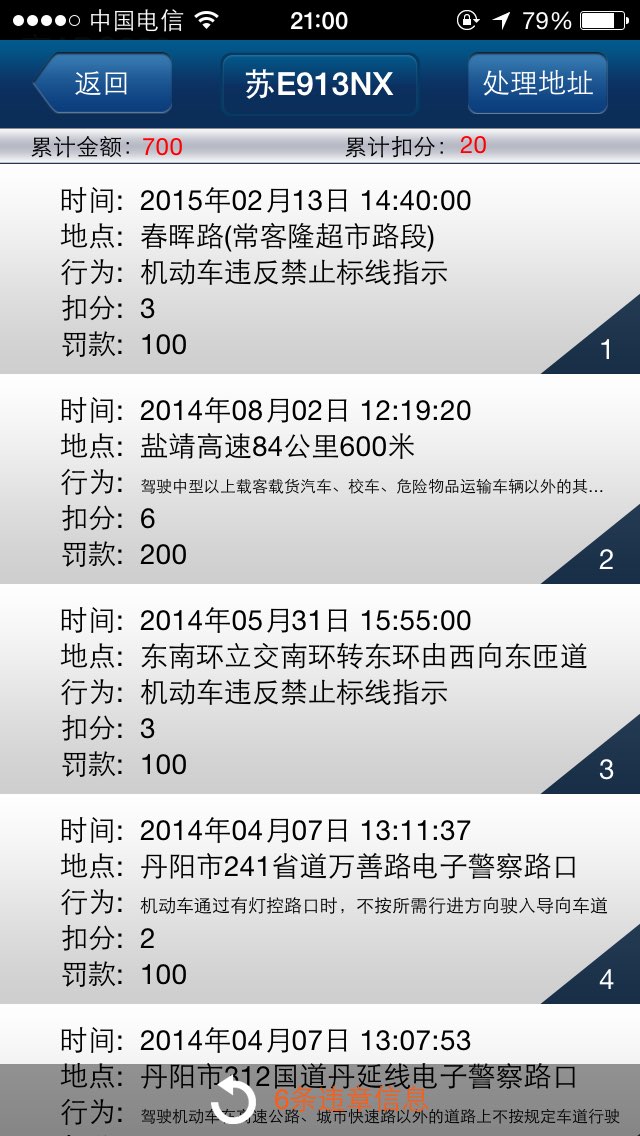The width and height of the screenshot is (640, 1136).
Task: Tap the 苏E913NX plate number button
Action: [x=320, y=84]
